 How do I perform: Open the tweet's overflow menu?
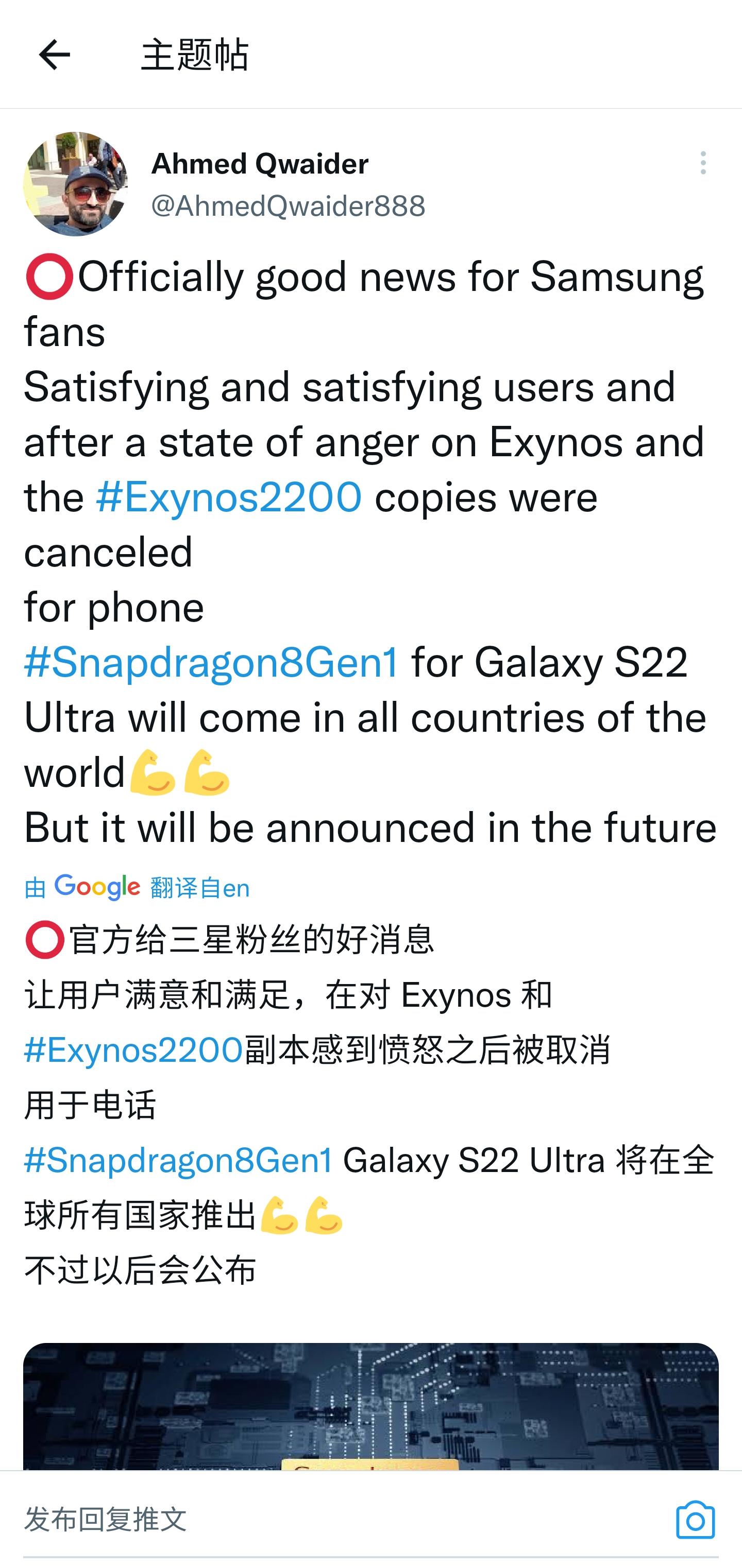pyautogui.click(x=703, y=163)
